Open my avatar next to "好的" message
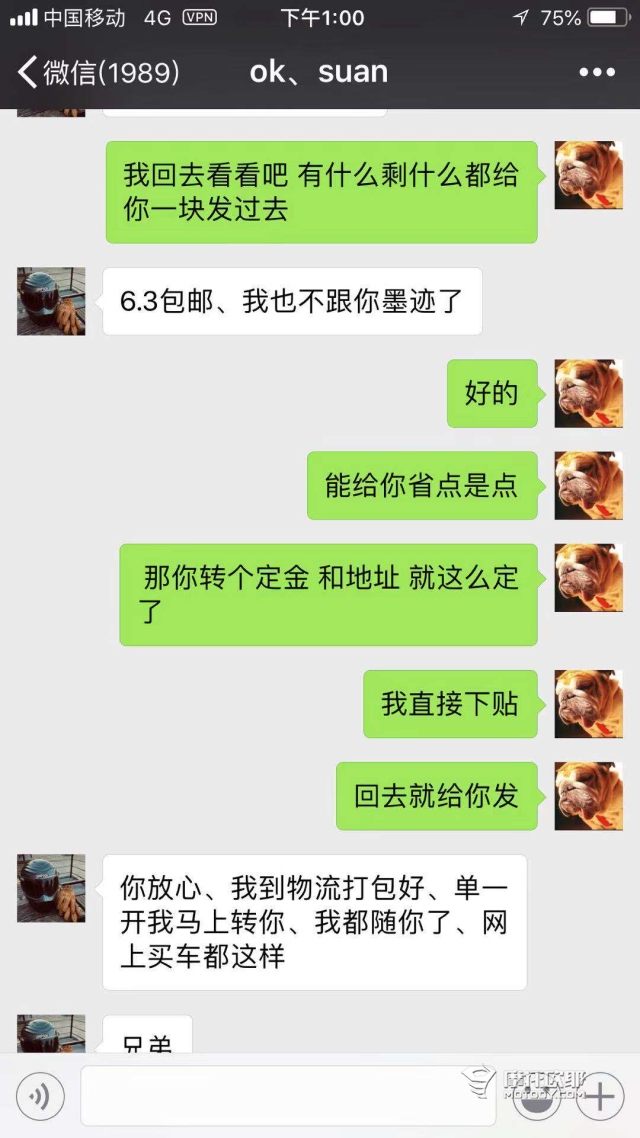Image resolution: width=640 pixels, height=1138 pixels. tap(588, 394)
